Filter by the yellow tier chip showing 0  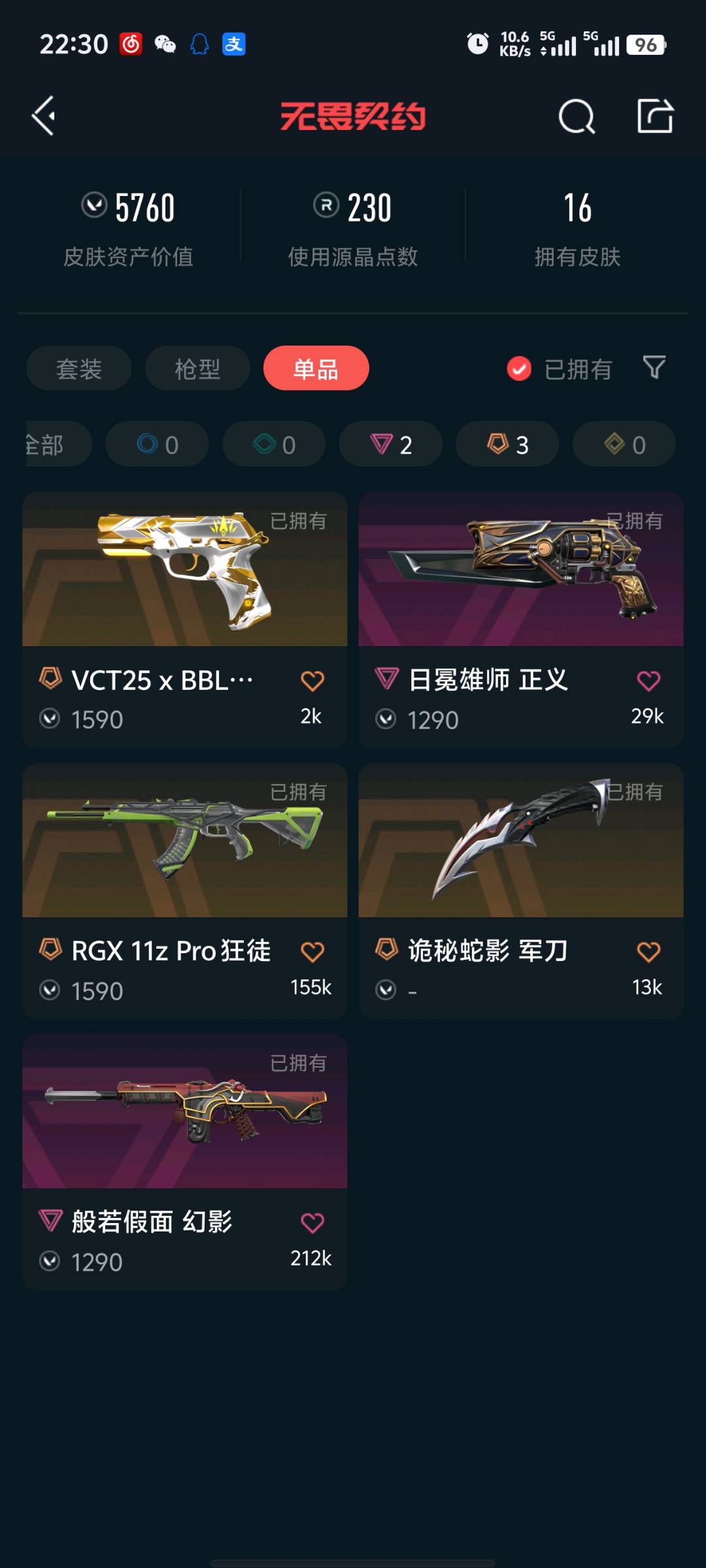click(x=624, y=444)
